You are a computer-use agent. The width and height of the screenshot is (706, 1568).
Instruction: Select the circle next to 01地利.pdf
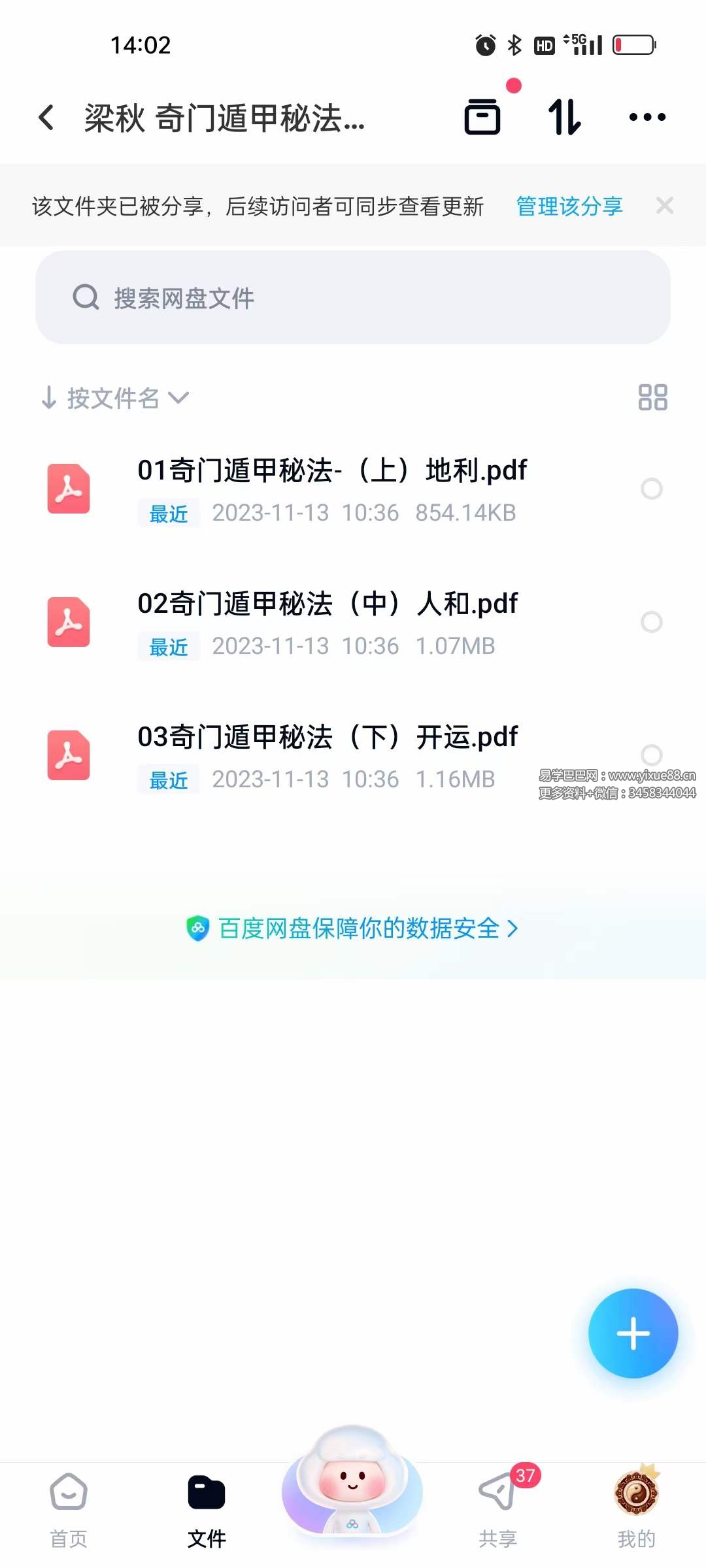click(x=652, y=489)
